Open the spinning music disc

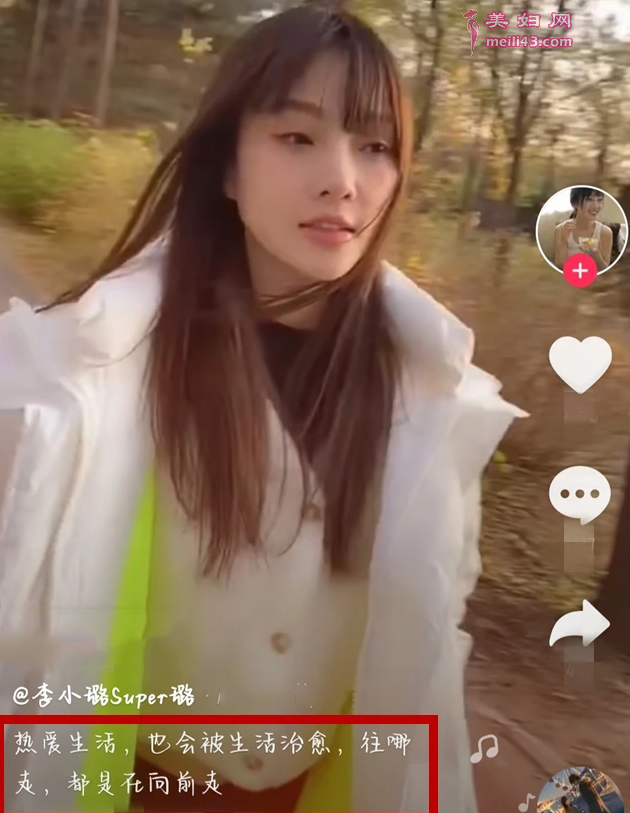point(579,791)
